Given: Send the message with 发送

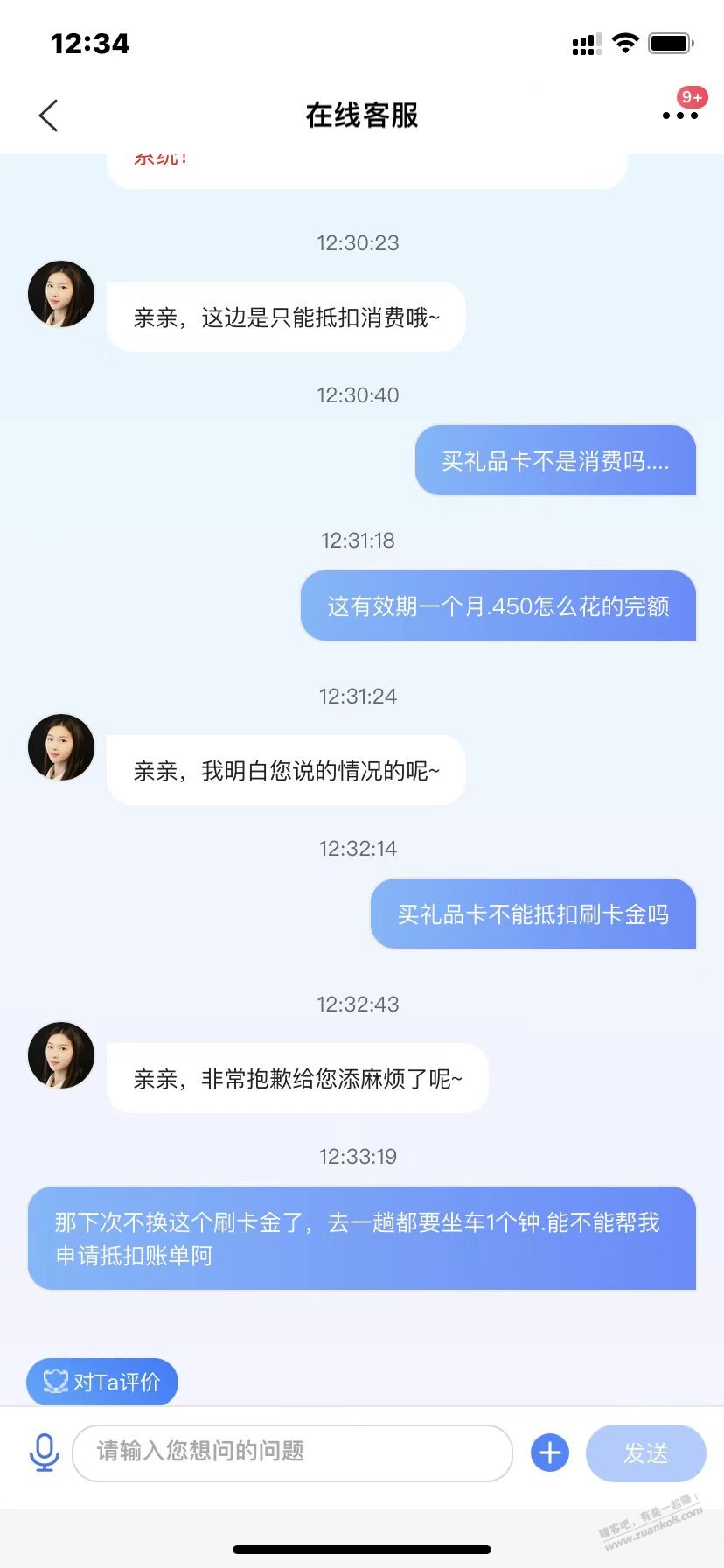Looking at the screenshot, I should [x=645, y=1452].
